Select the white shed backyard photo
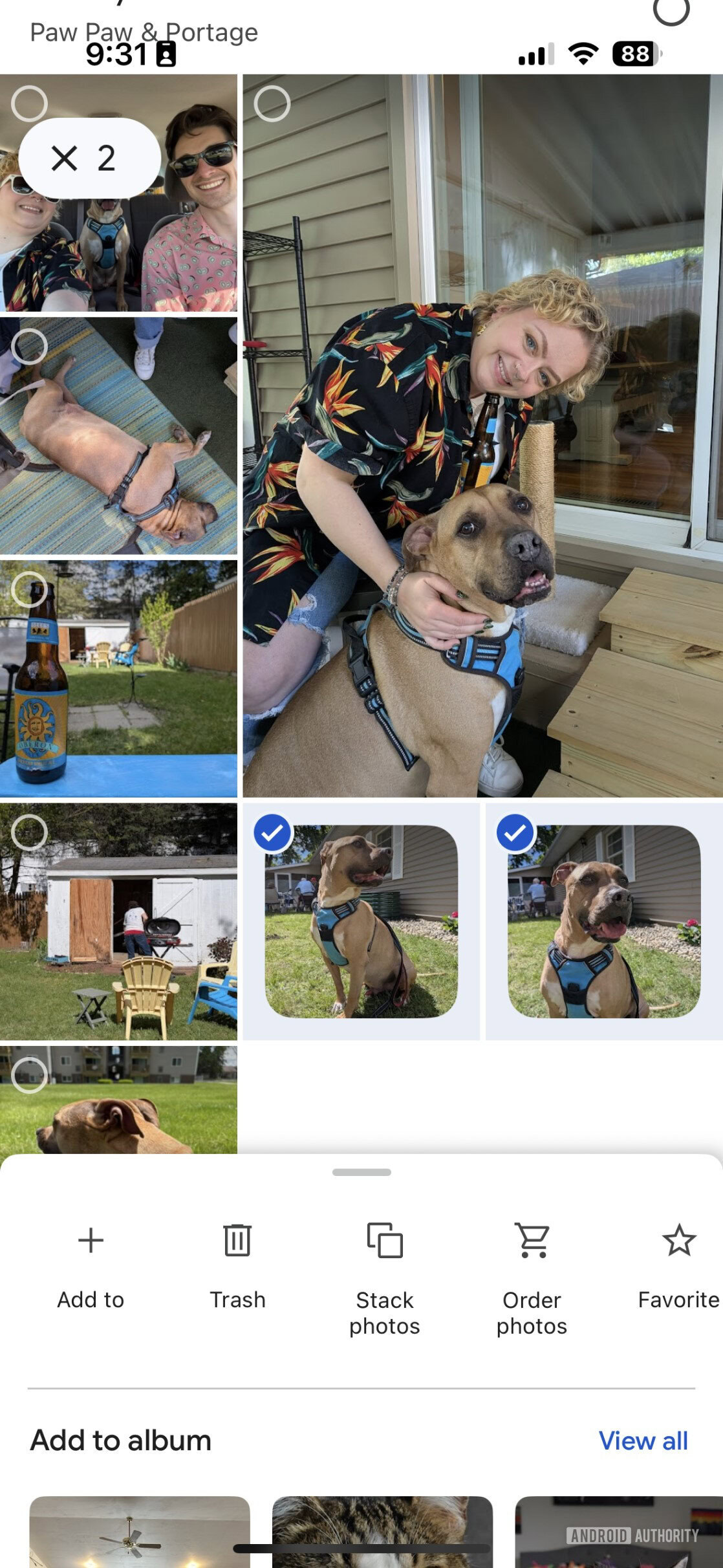723x1568 pixels. 29,832
